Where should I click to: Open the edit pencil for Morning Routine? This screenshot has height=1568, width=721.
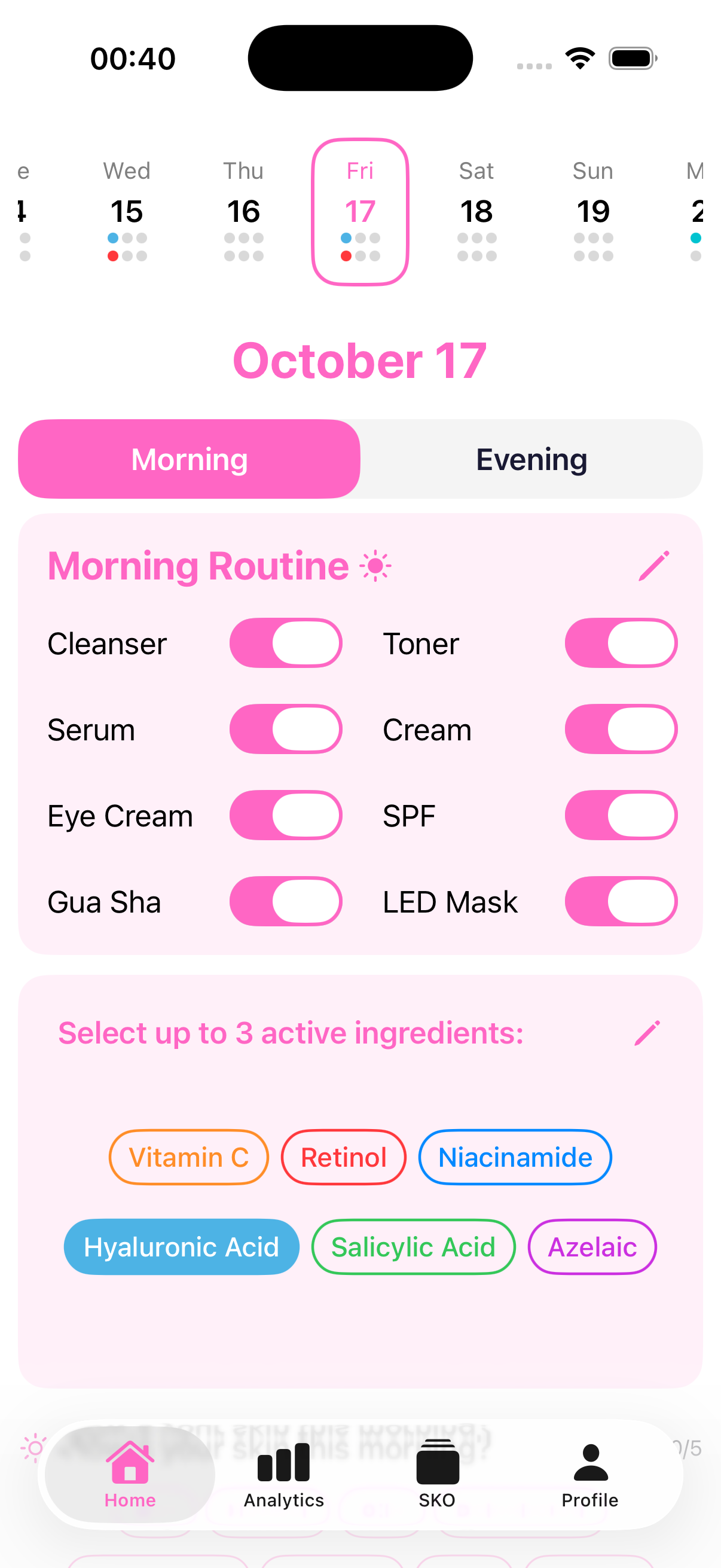coord(655,566)
